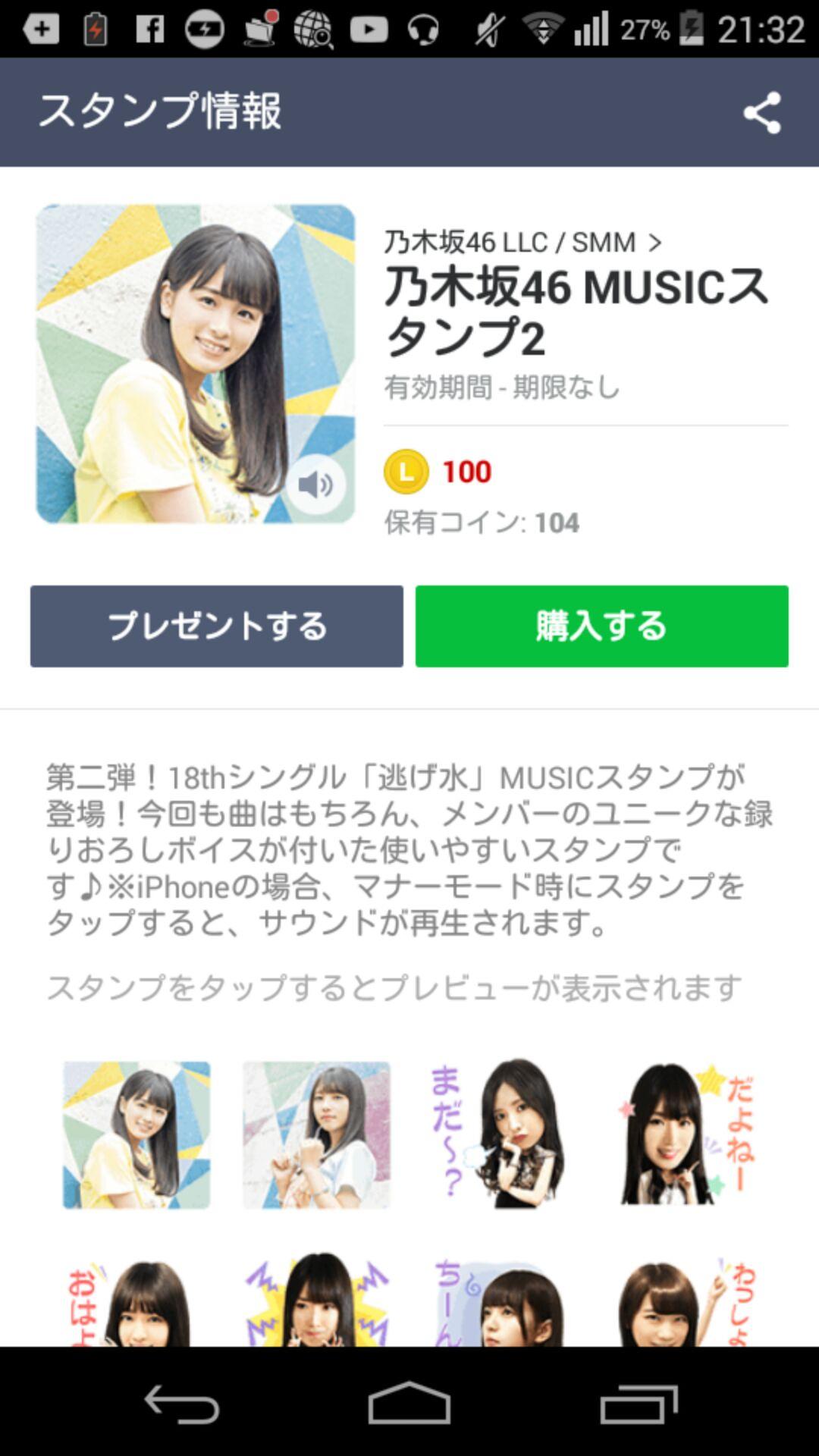Go to the home screen
The height and width of the screenshot is (1456, 819).
(x=409, y=1404)
